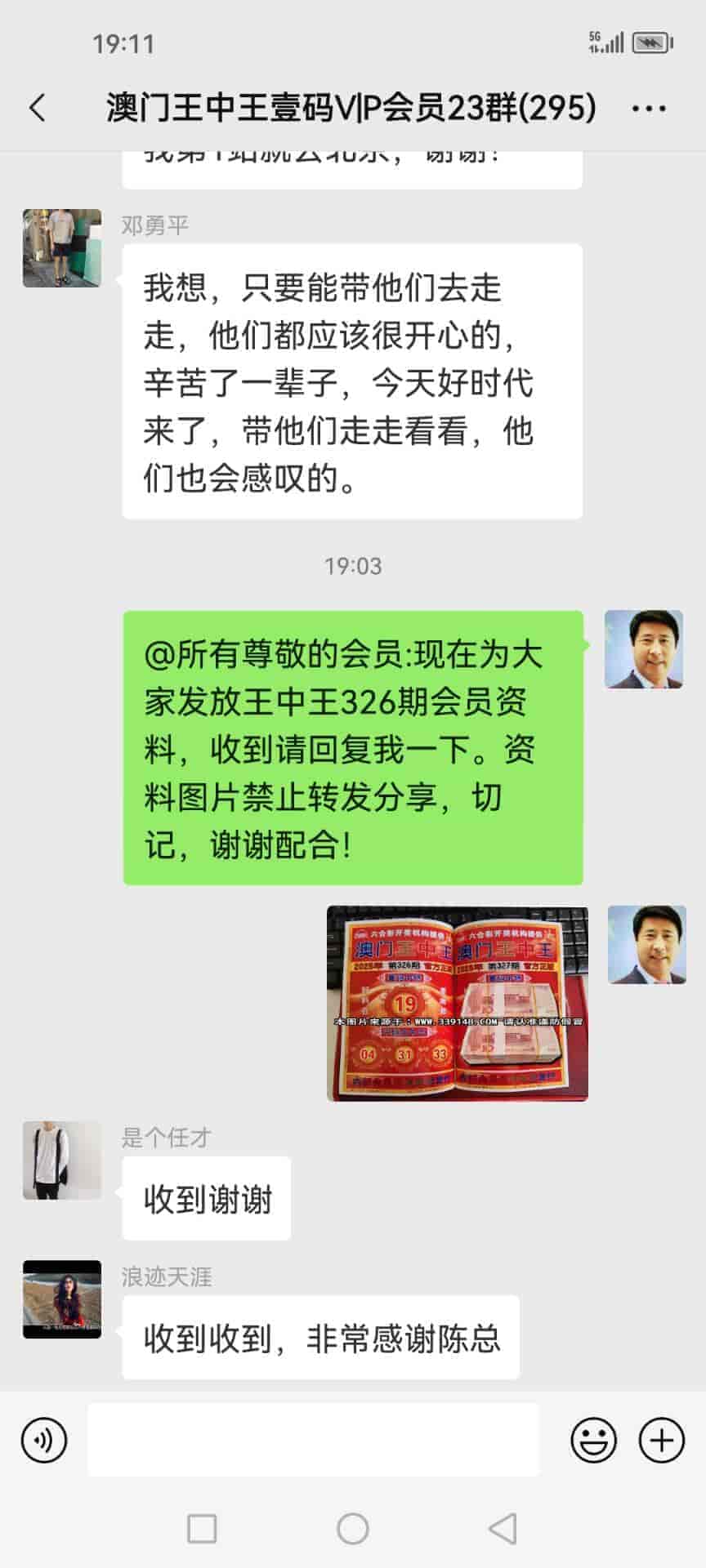View 浪迹天涯's profile avatar
706x1568 pixels.
pos(62,1299)
